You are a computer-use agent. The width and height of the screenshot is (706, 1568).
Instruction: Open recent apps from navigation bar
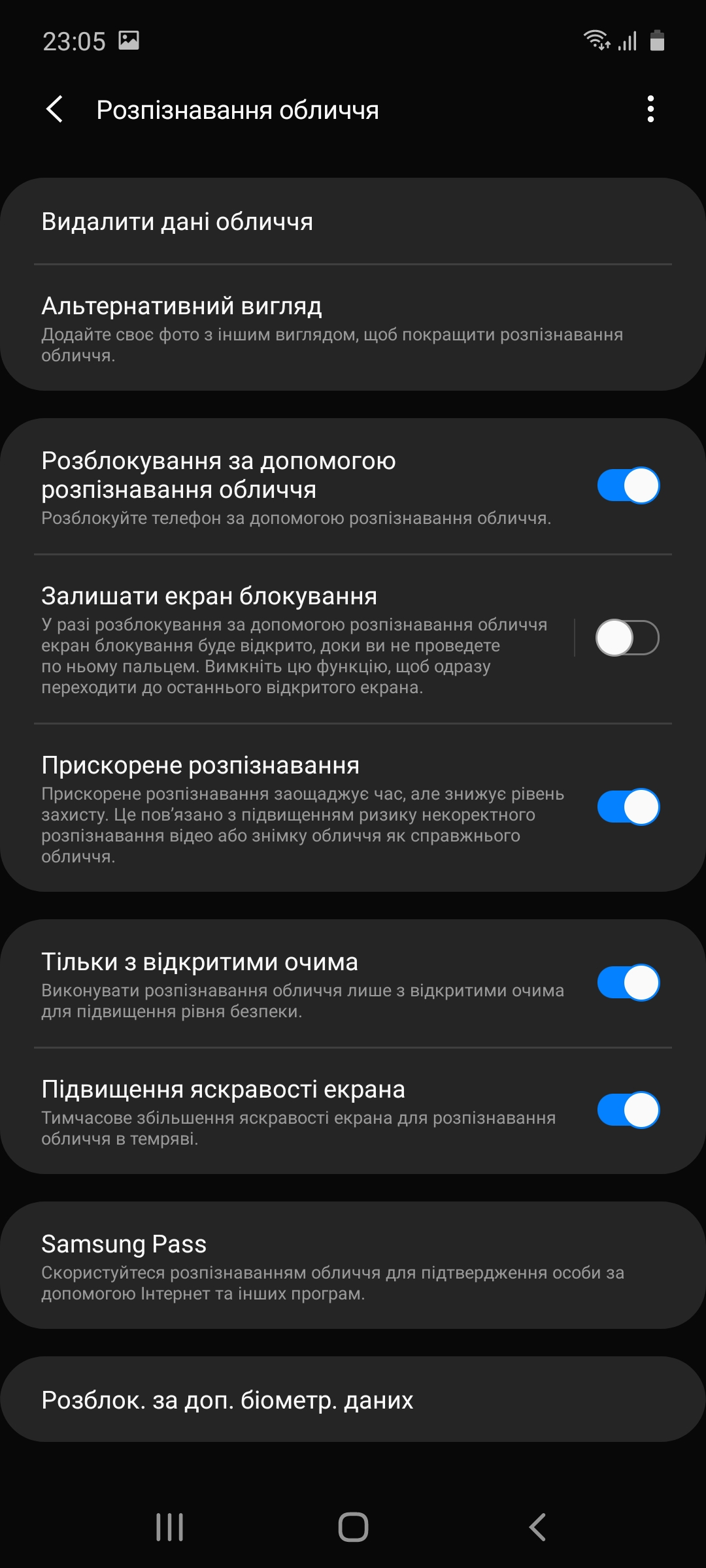(170, 1527)
